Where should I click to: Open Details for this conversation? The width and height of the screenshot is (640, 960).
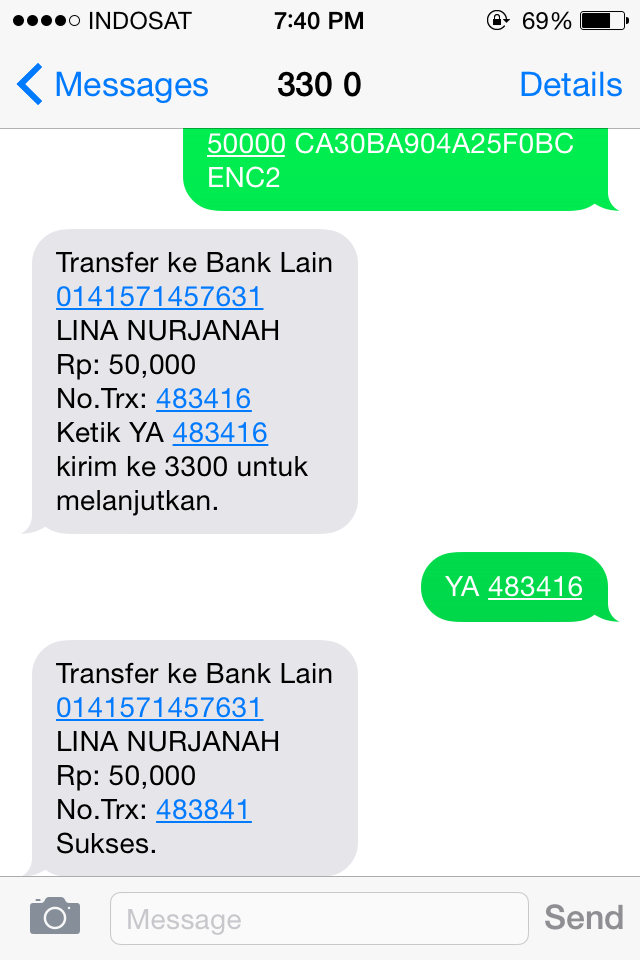(x=570, y=86)
